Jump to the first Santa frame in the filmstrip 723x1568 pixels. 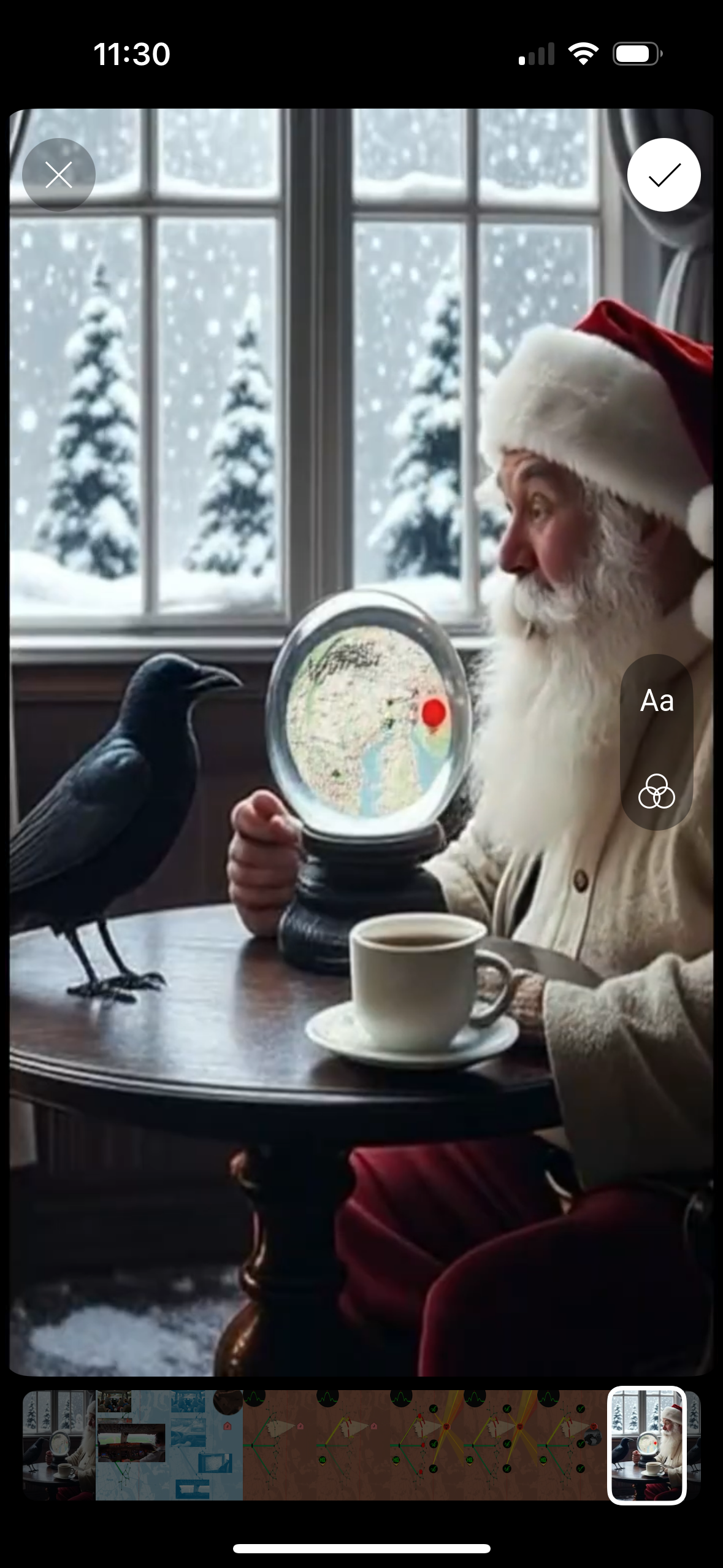click(x=58, y=1445)
